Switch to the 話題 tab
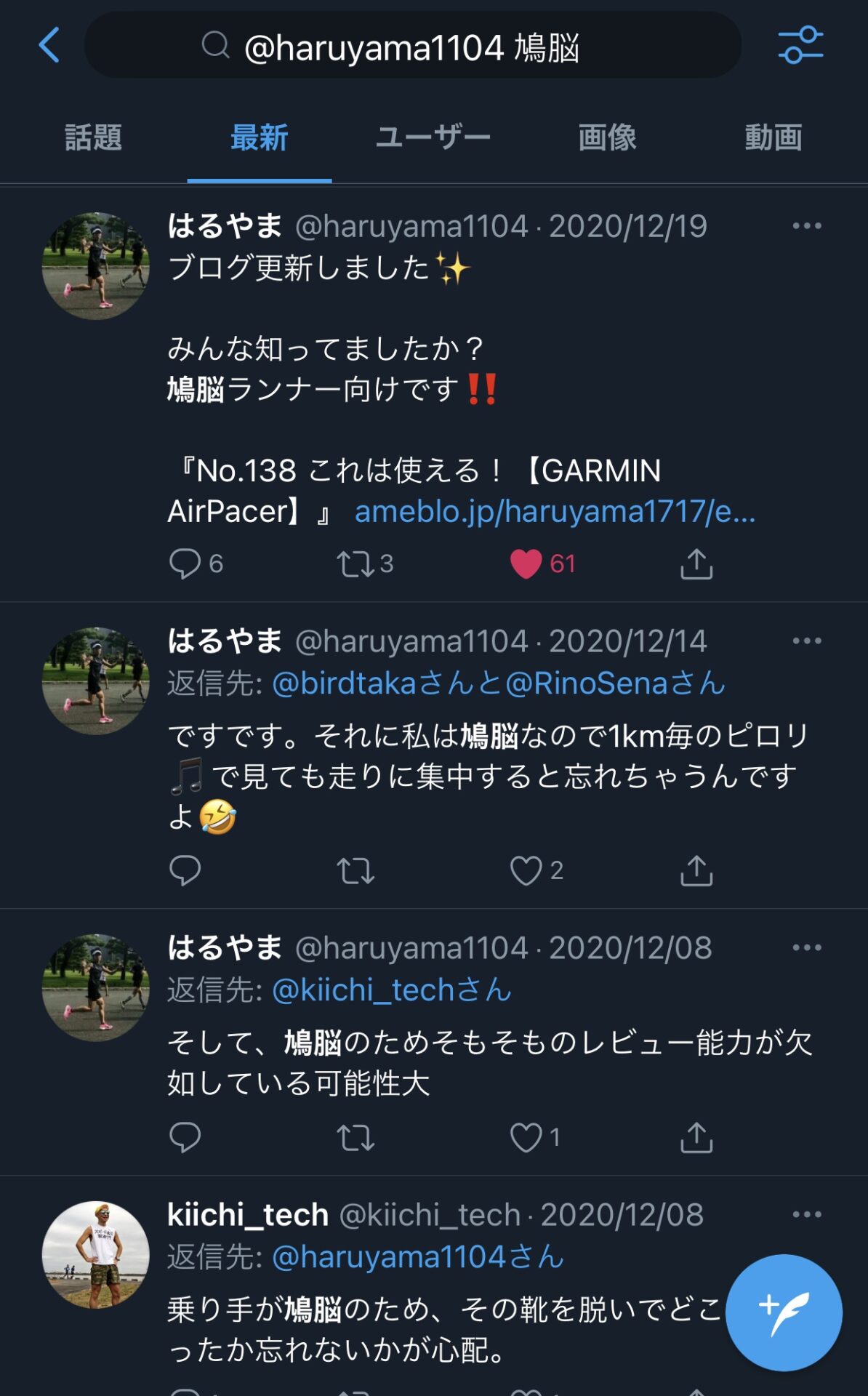Screen dimensions: 868x1396 [x=93, y=137]
